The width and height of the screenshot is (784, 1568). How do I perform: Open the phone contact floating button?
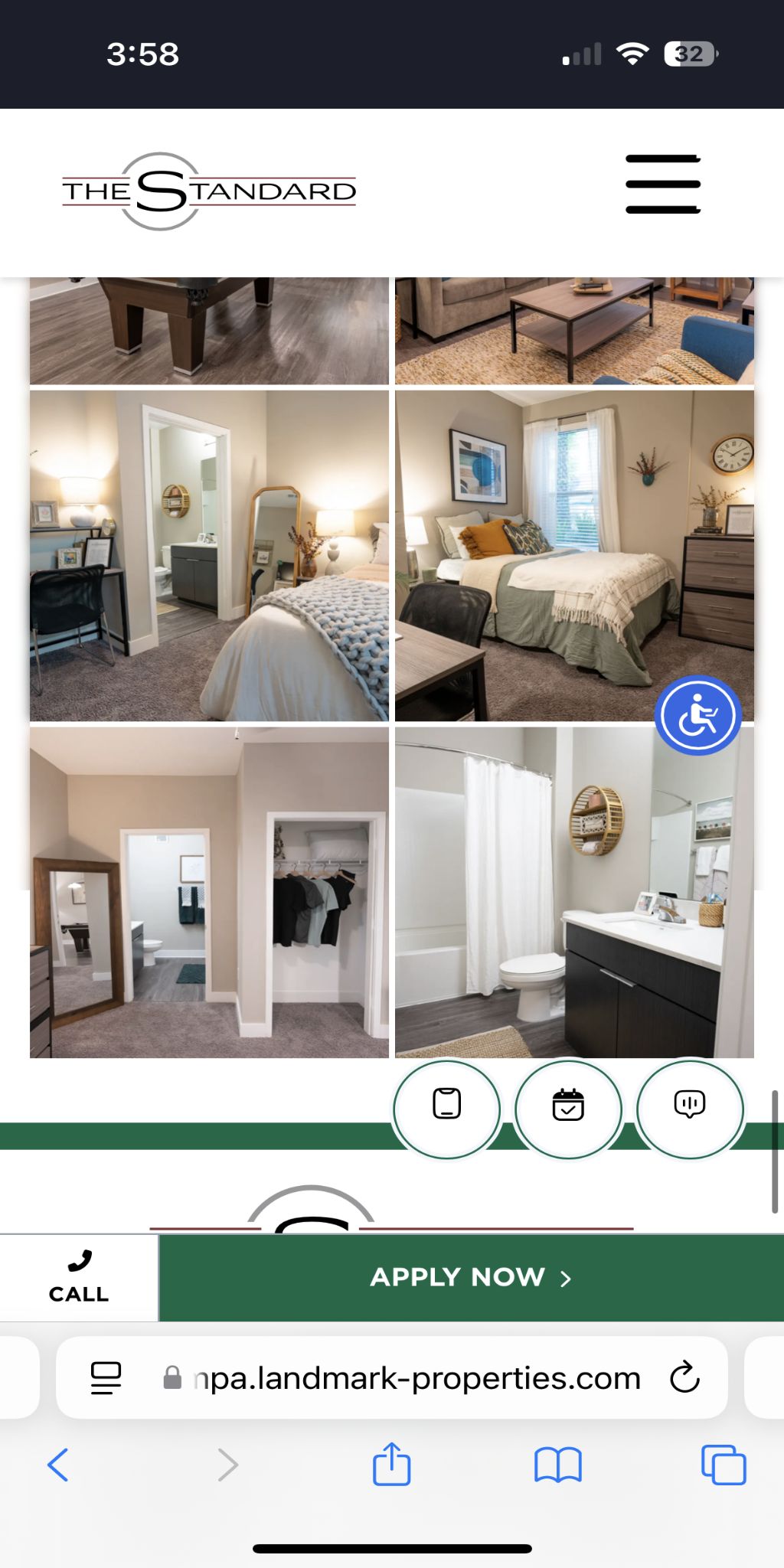446,1108
